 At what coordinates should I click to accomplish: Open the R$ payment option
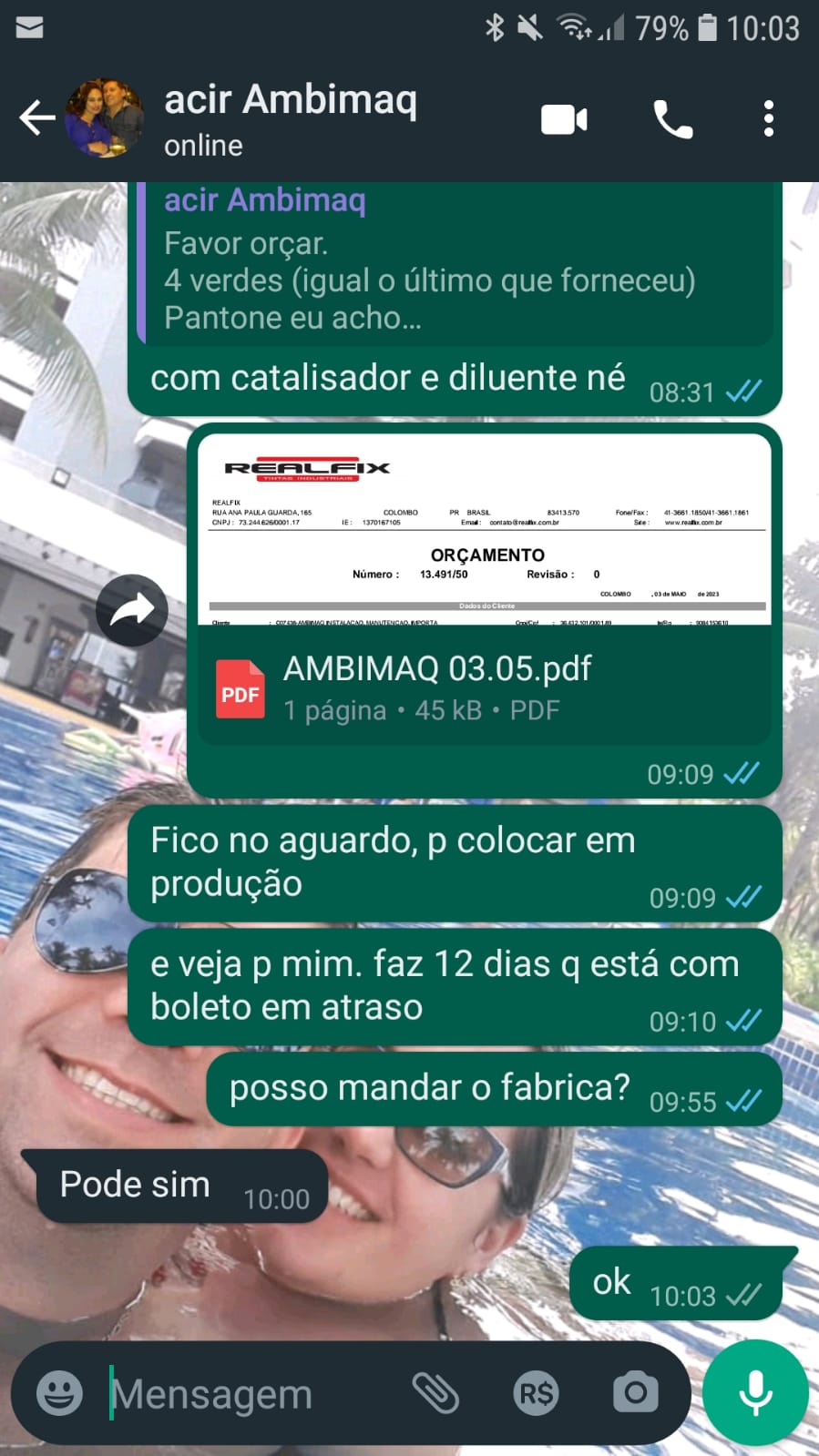coord(536,1392)
